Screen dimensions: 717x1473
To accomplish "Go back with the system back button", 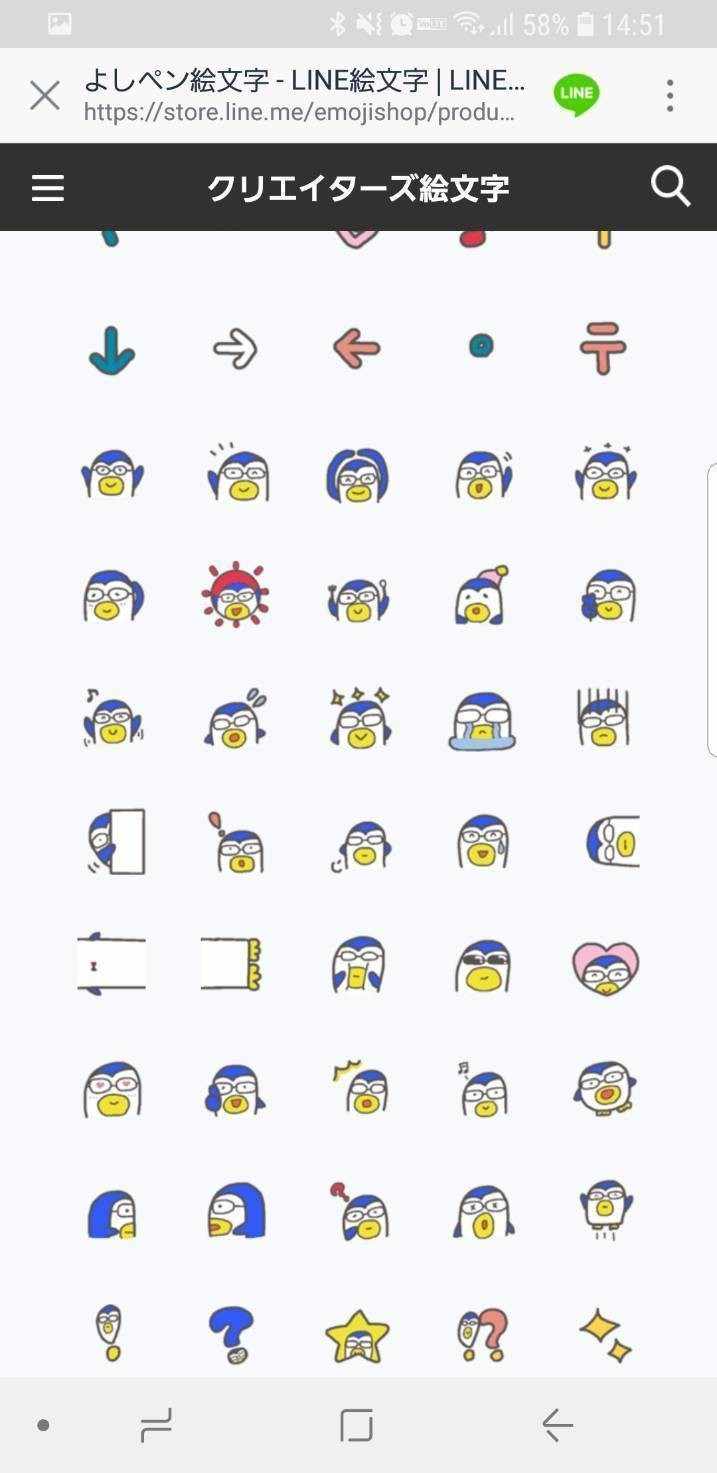I will (x=557, y=1424).
